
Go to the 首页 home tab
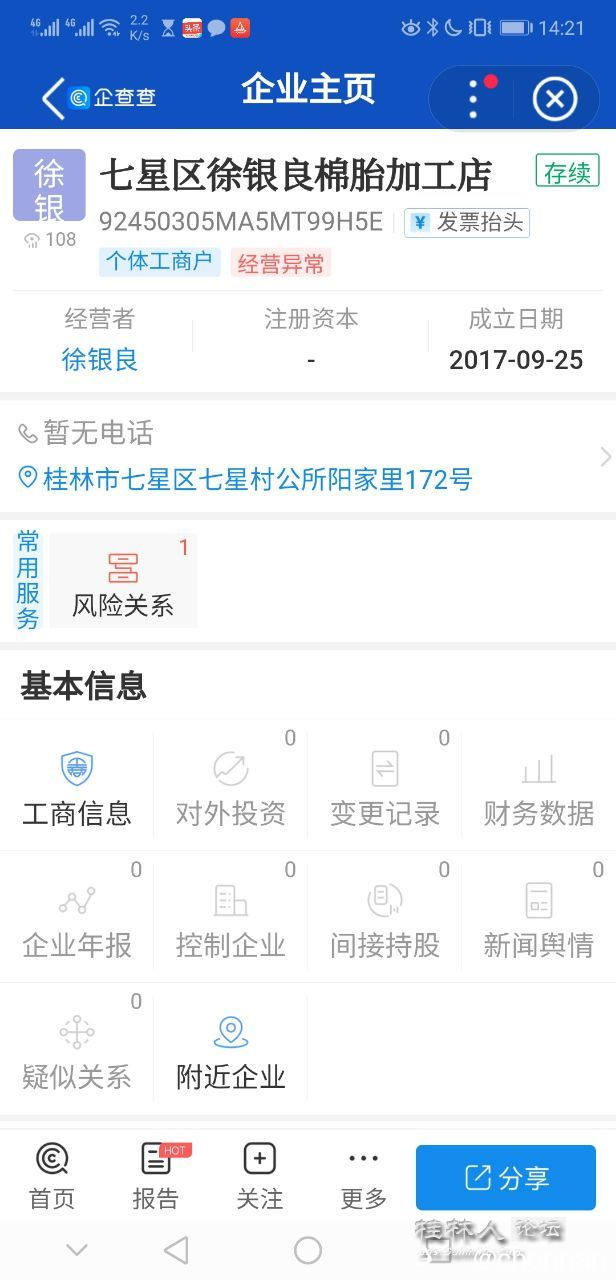click(52, 1176)
